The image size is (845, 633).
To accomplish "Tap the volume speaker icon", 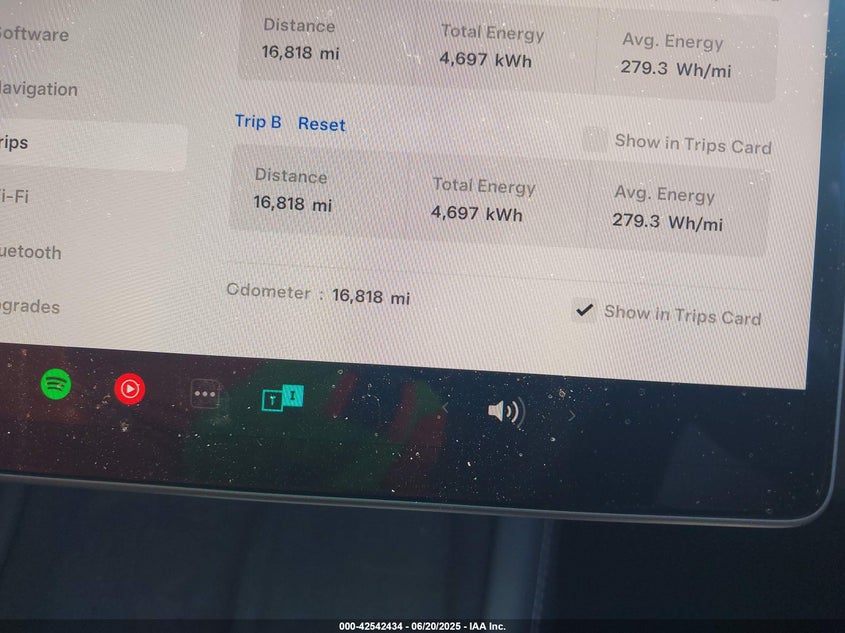I will pos(504,410).
